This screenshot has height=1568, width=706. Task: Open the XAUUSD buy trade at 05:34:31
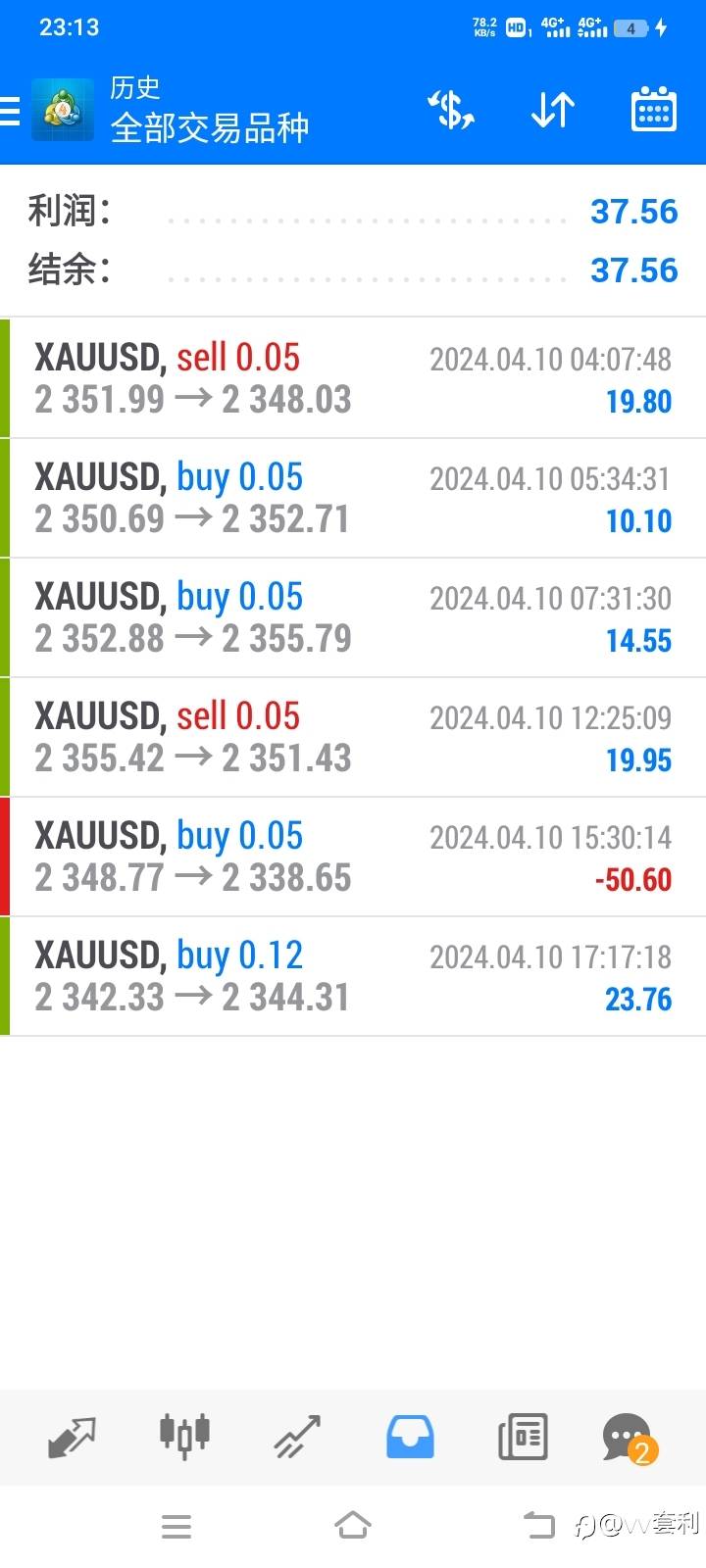coord(353,498)
